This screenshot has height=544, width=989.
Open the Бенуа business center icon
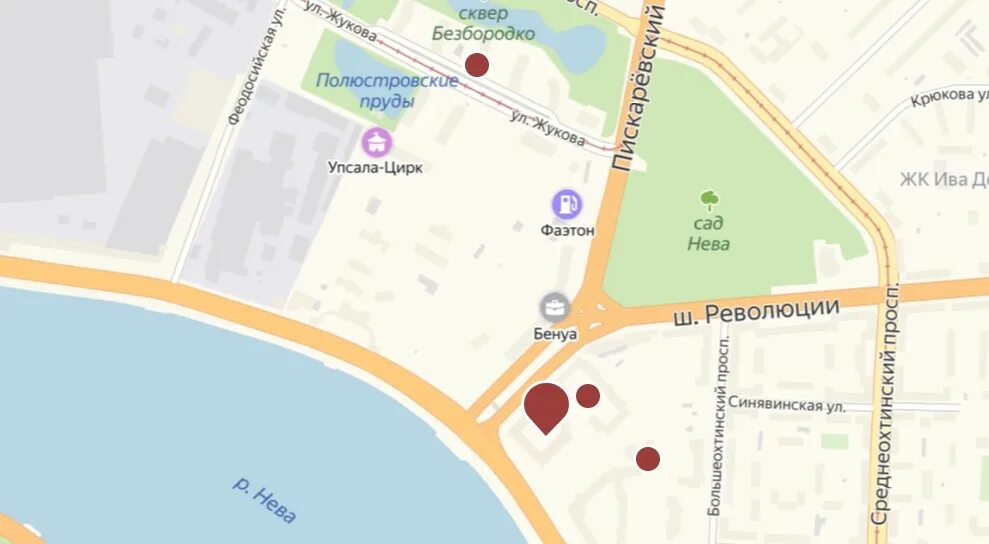tap(555, 308)
